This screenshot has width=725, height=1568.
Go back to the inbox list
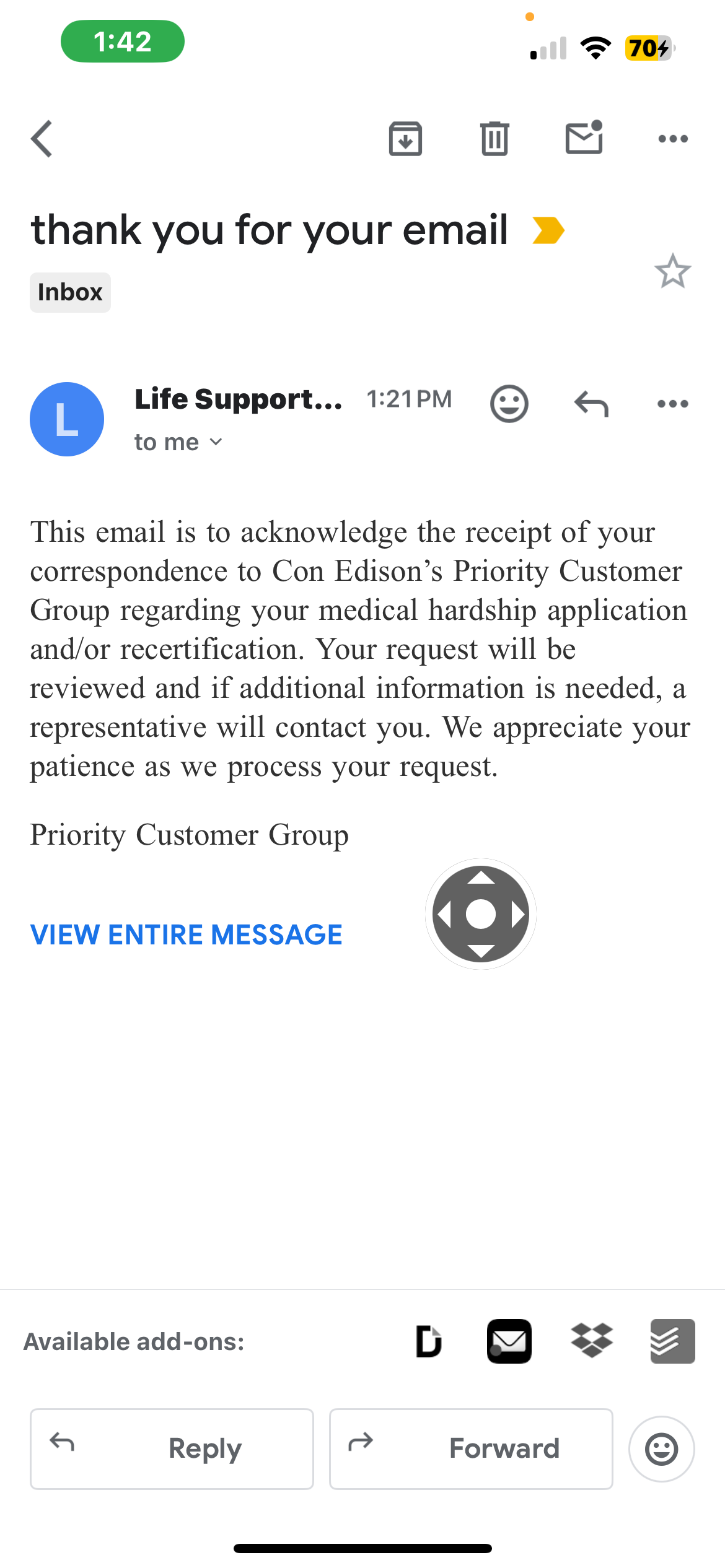coord(42,139)
